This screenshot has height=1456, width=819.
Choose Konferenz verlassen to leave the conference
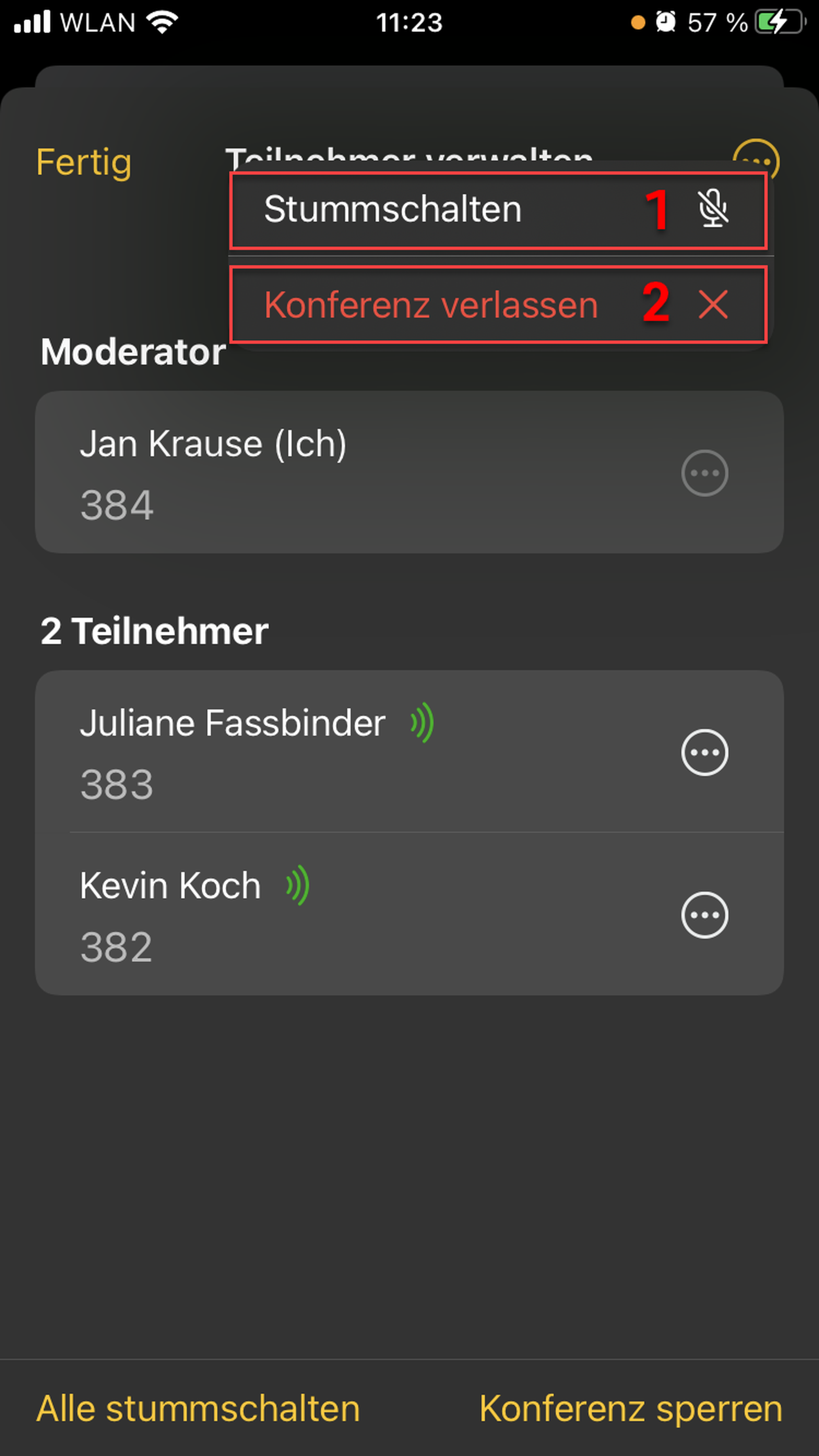pos(498,305)
